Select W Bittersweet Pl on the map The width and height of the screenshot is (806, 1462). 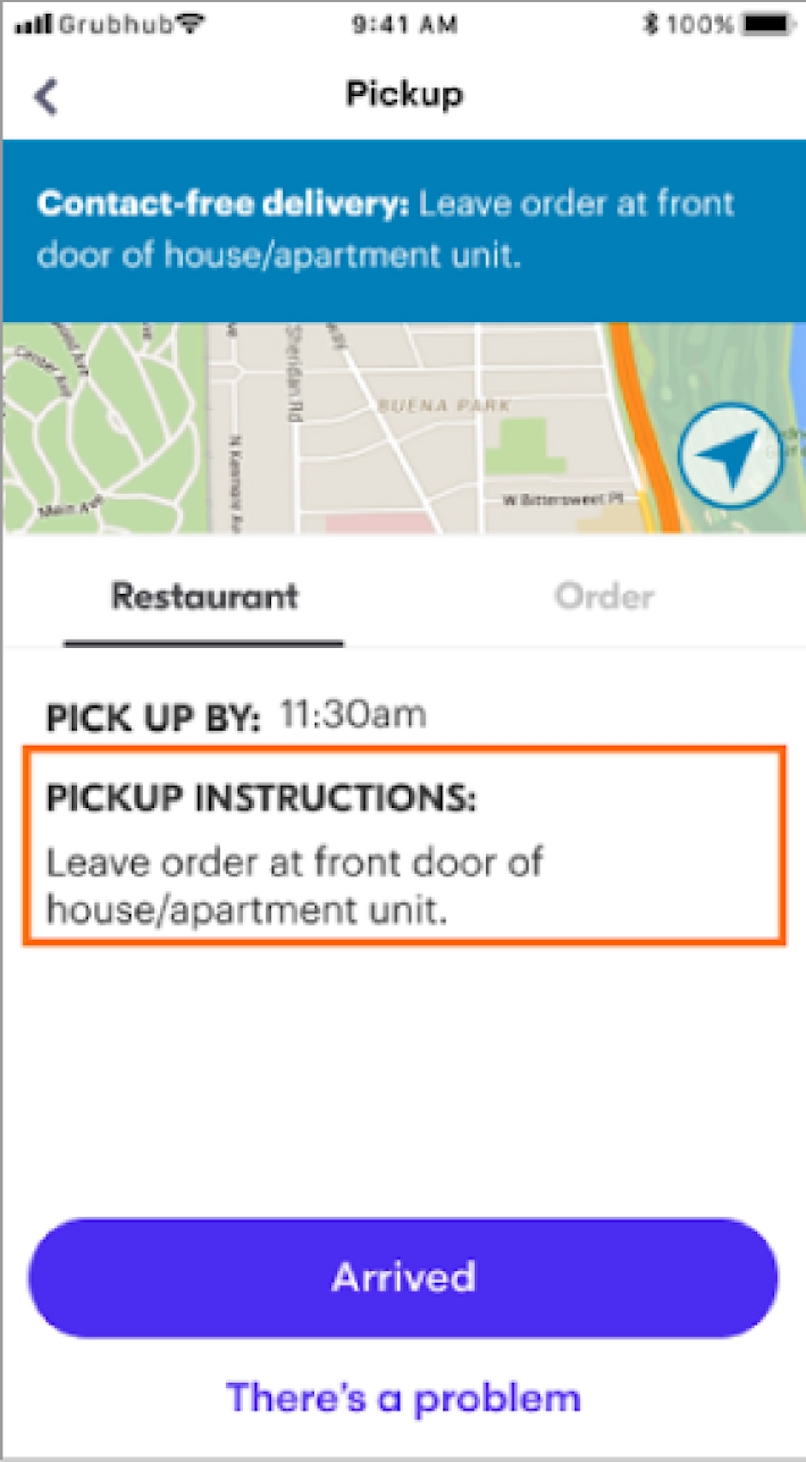coord(563,497)
